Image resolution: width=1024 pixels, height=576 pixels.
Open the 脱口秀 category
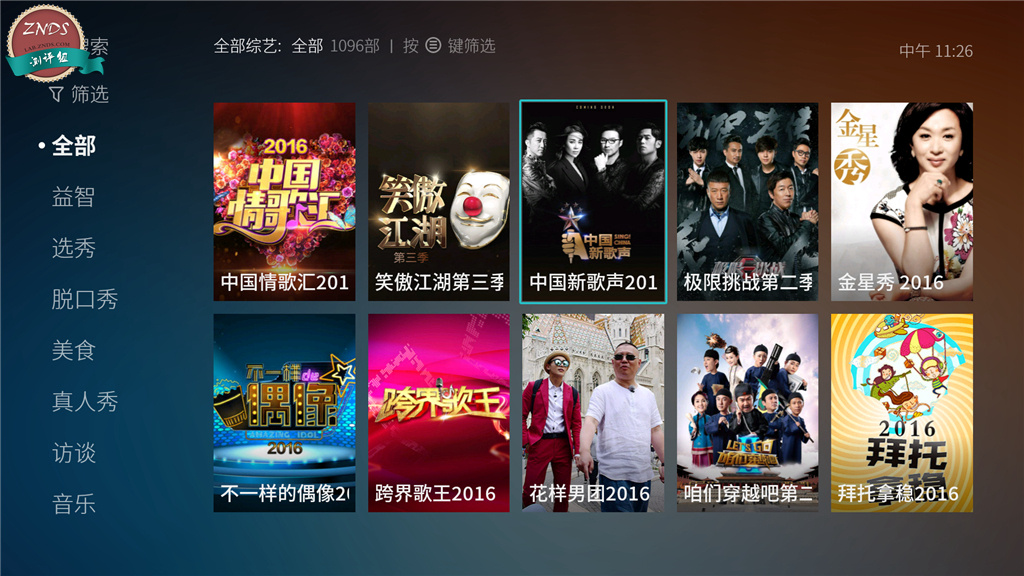click(85, 299)
